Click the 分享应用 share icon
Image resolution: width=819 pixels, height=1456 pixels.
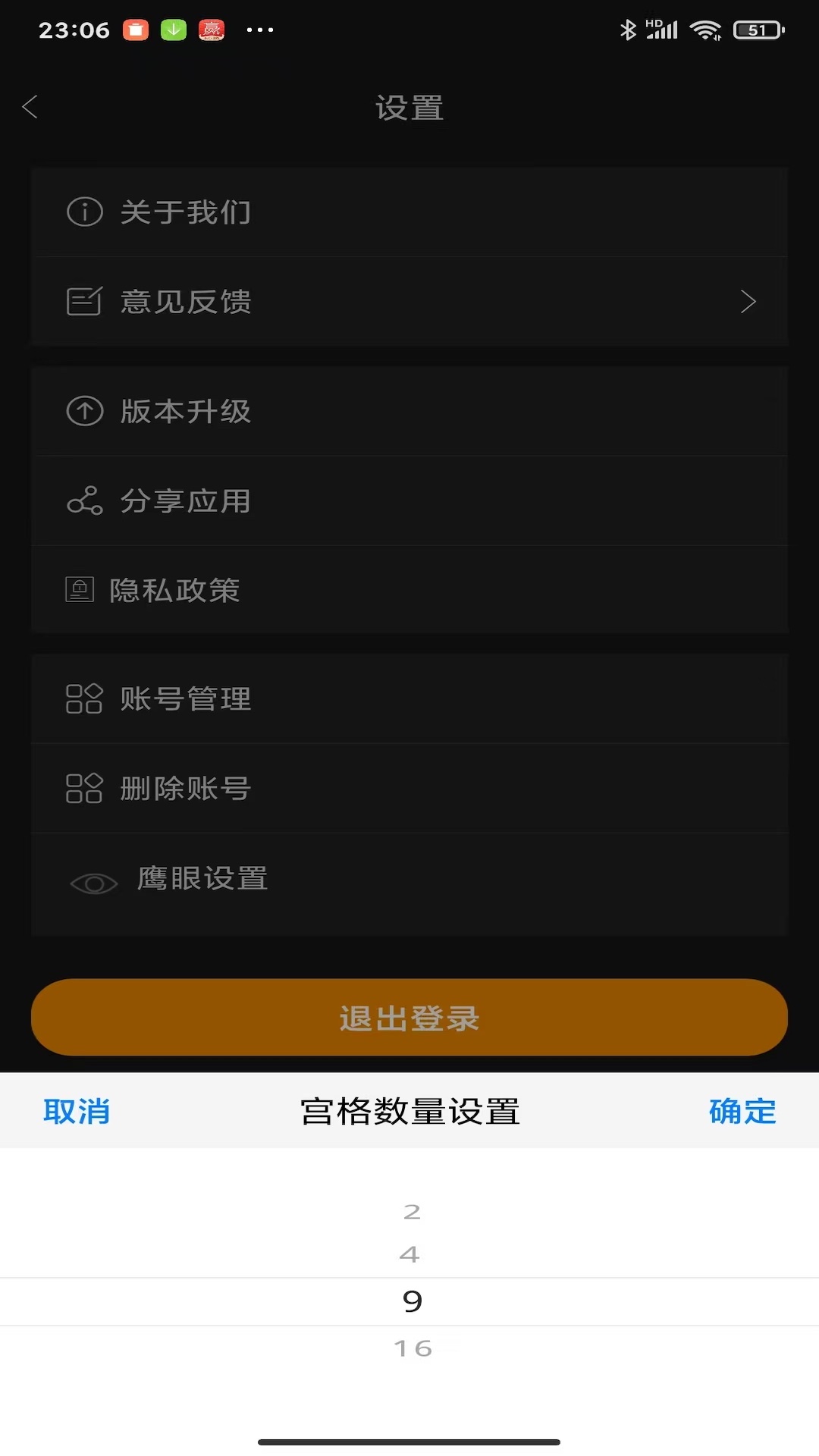(x=84, y=500)
